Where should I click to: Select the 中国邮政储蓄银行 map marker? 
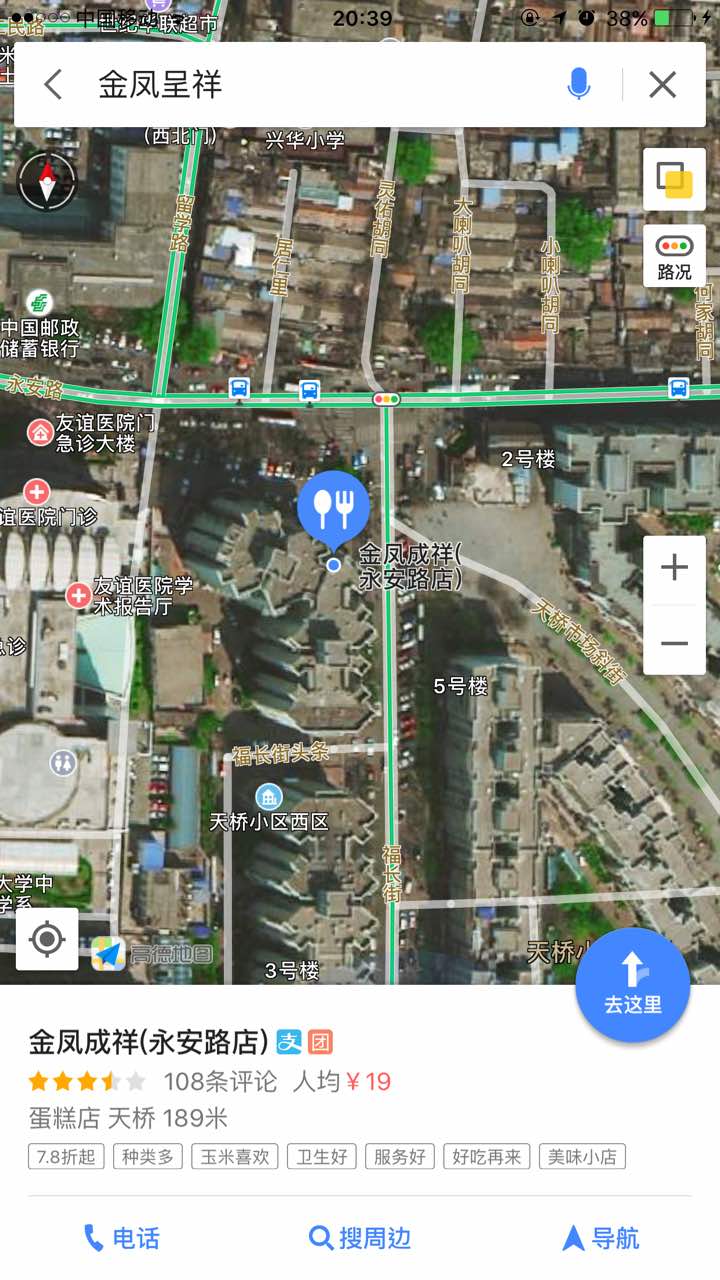click(41, 301)
